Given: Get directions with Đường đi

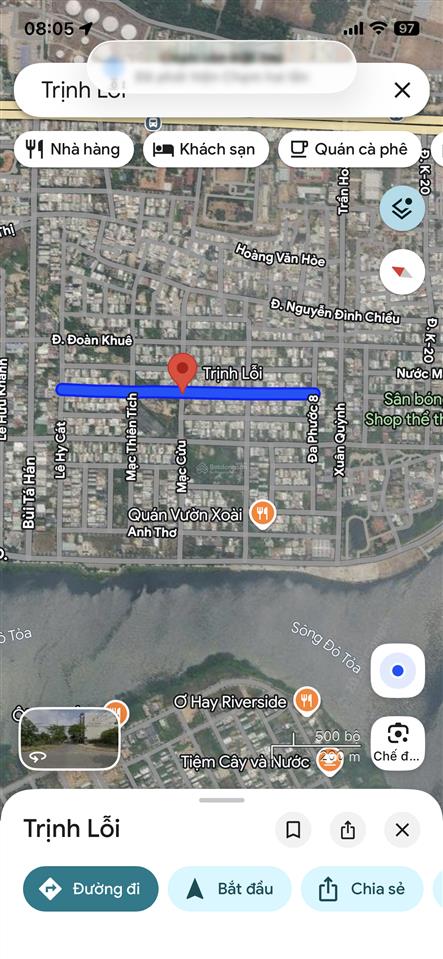Looking at the screenshot, I should pyautogui.click(x=91, y=889).
